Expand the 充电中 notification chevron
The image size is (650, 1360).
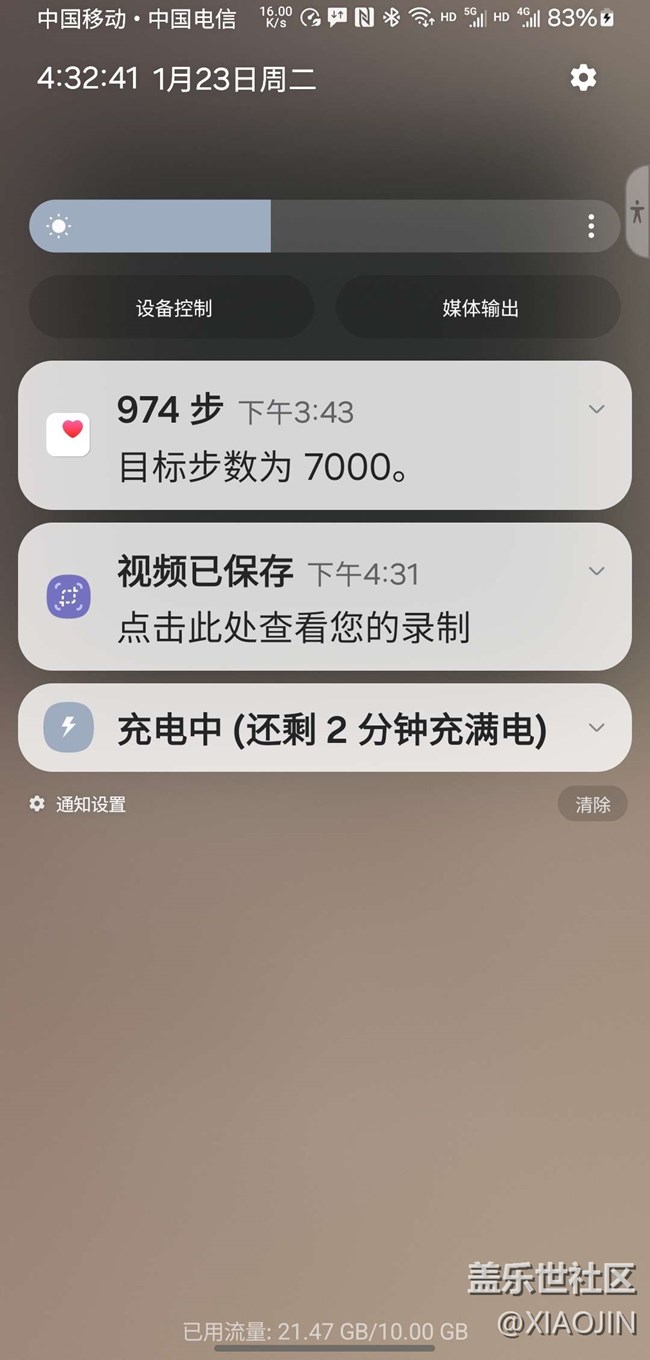pyautogui.click(x=597, y=728)
